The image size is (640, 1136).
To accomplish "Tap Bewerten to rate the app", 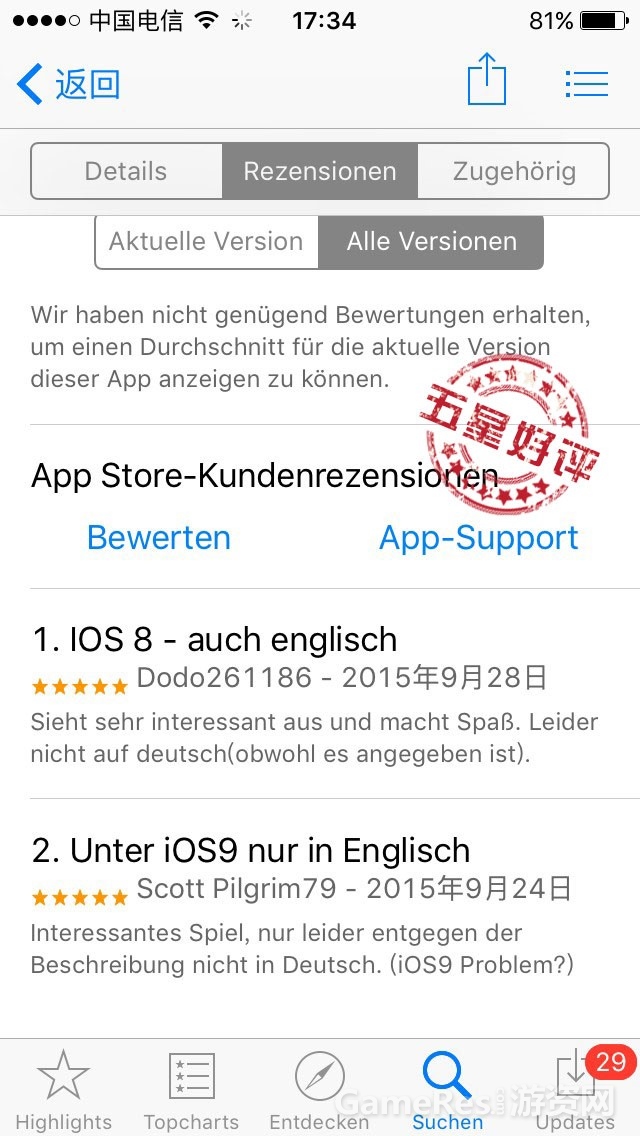I will click(159, 538).
